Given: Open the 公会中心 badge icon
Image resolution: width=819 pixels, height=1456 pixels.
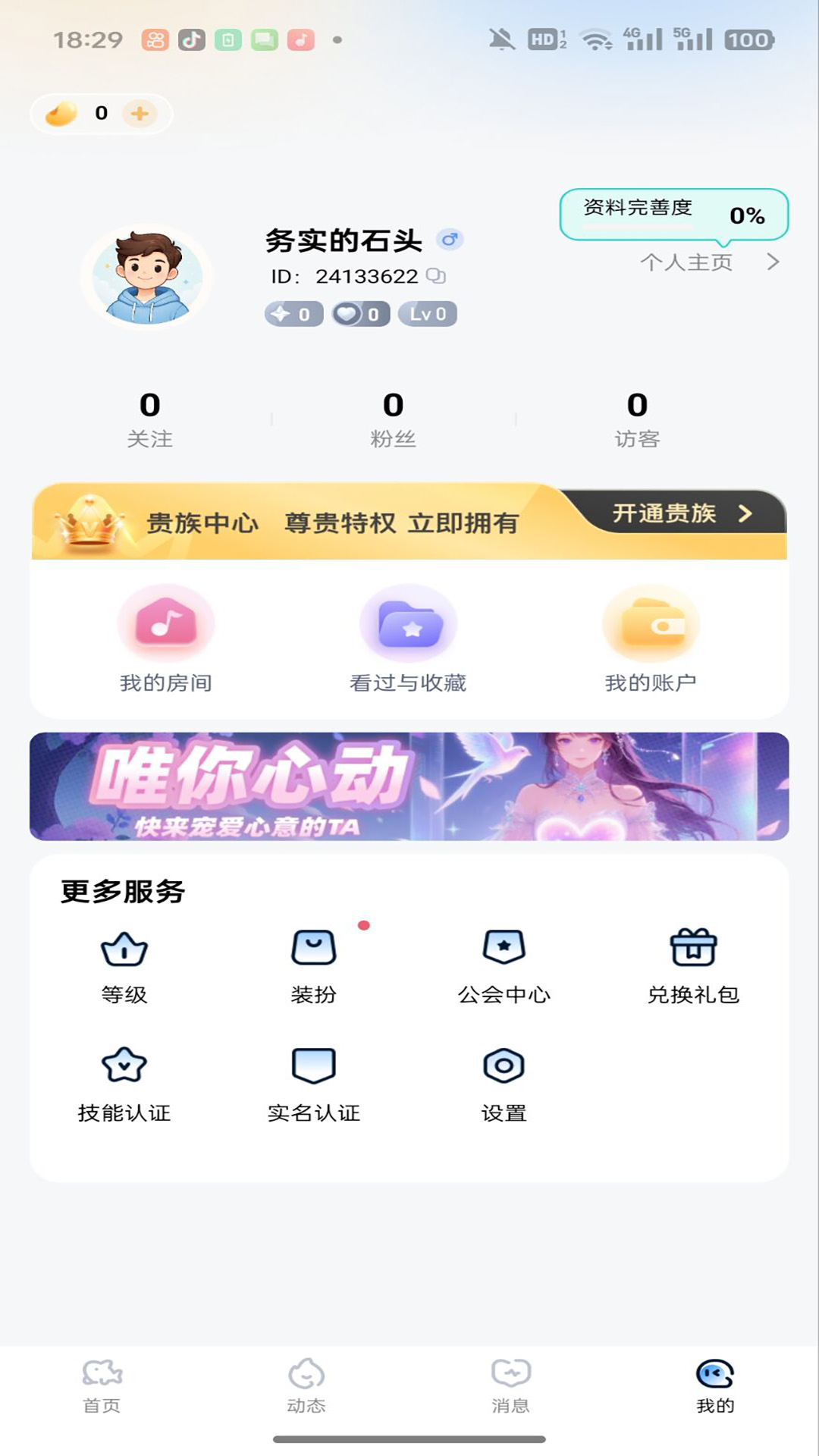Looking at the screenshot, I should [504, 947].
